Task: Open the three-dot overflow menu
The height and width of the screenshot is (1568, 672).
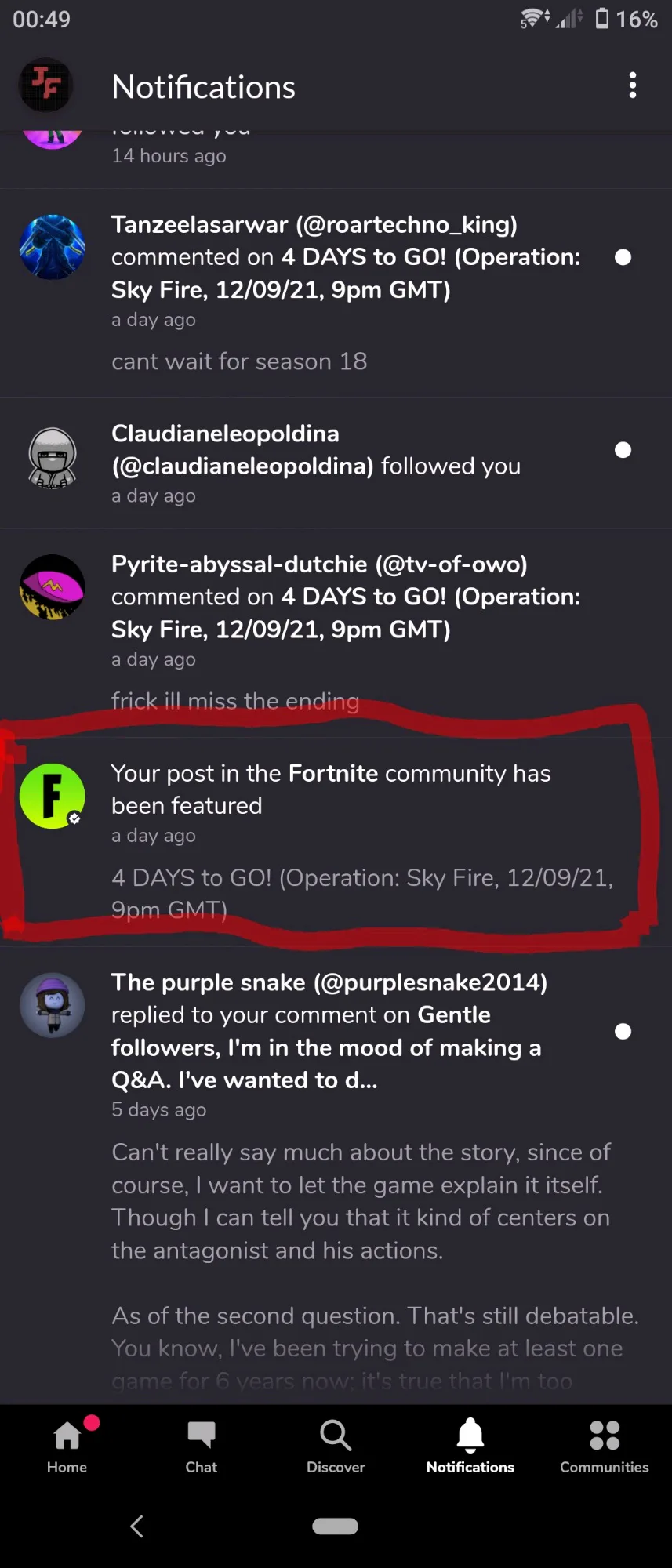Action: 632,85
